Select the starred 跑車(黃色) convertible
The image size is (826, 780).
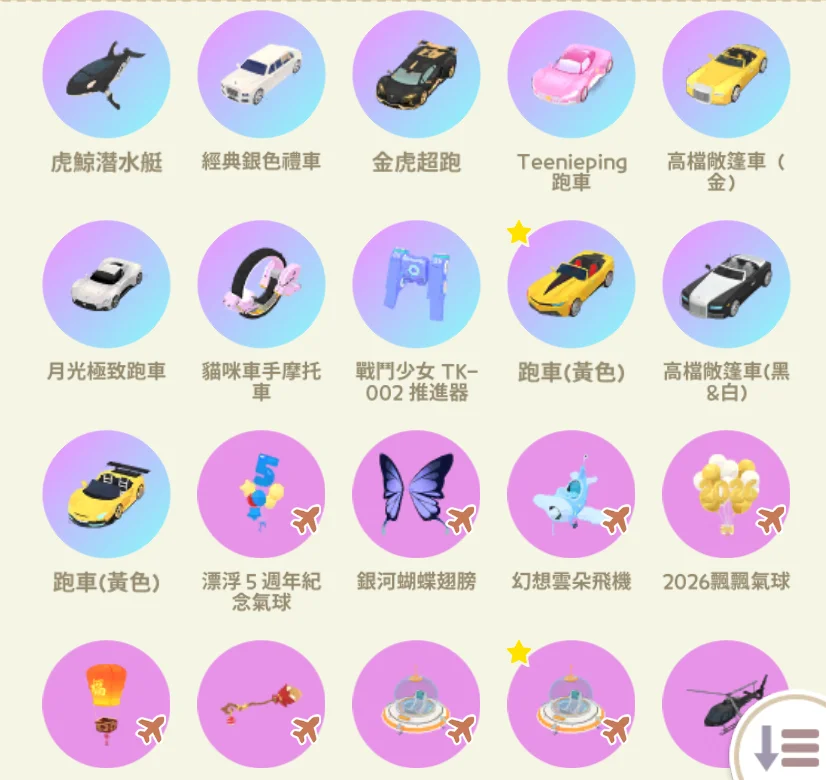pos(571,284)
